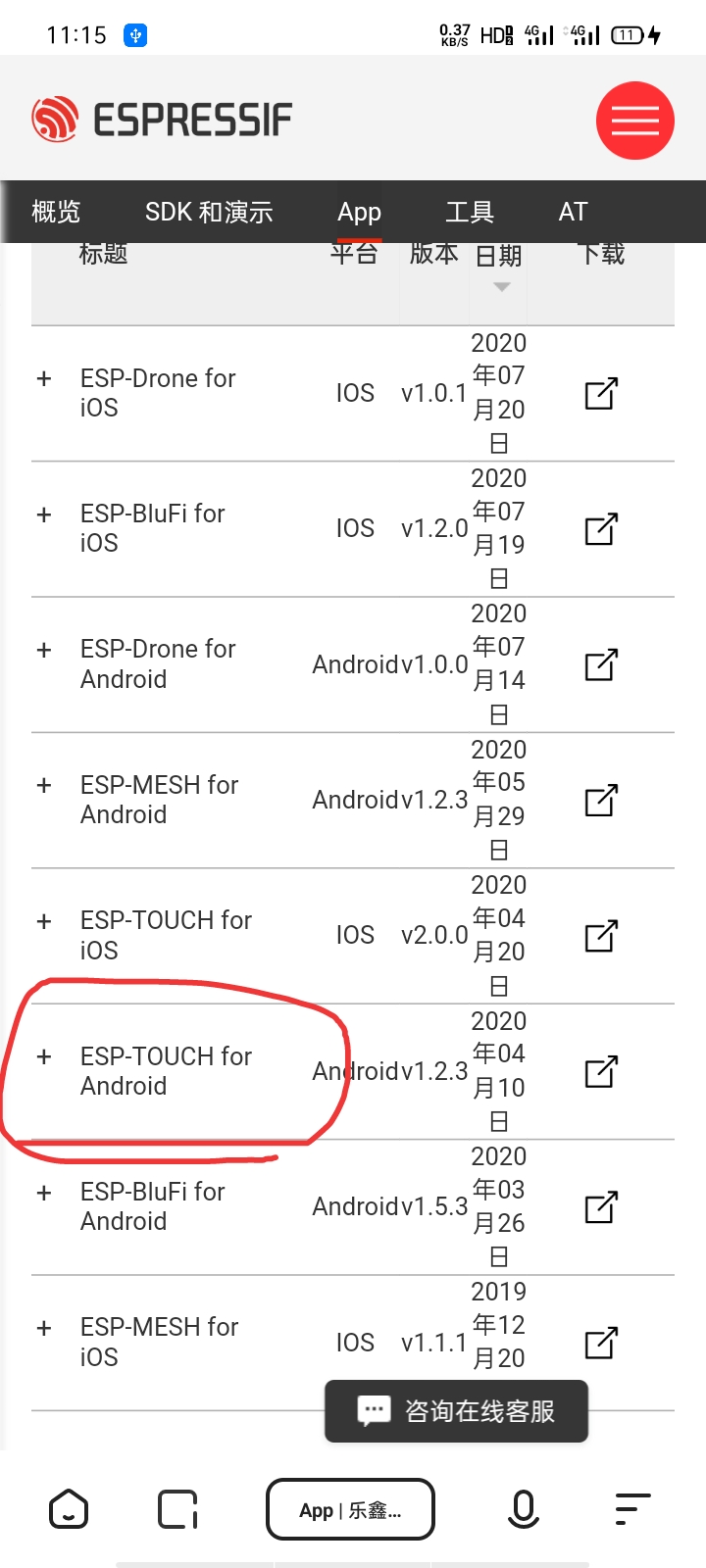Open the download link for ESP-TOUCH for Android
The image size is (706, 1568).
599,1071
